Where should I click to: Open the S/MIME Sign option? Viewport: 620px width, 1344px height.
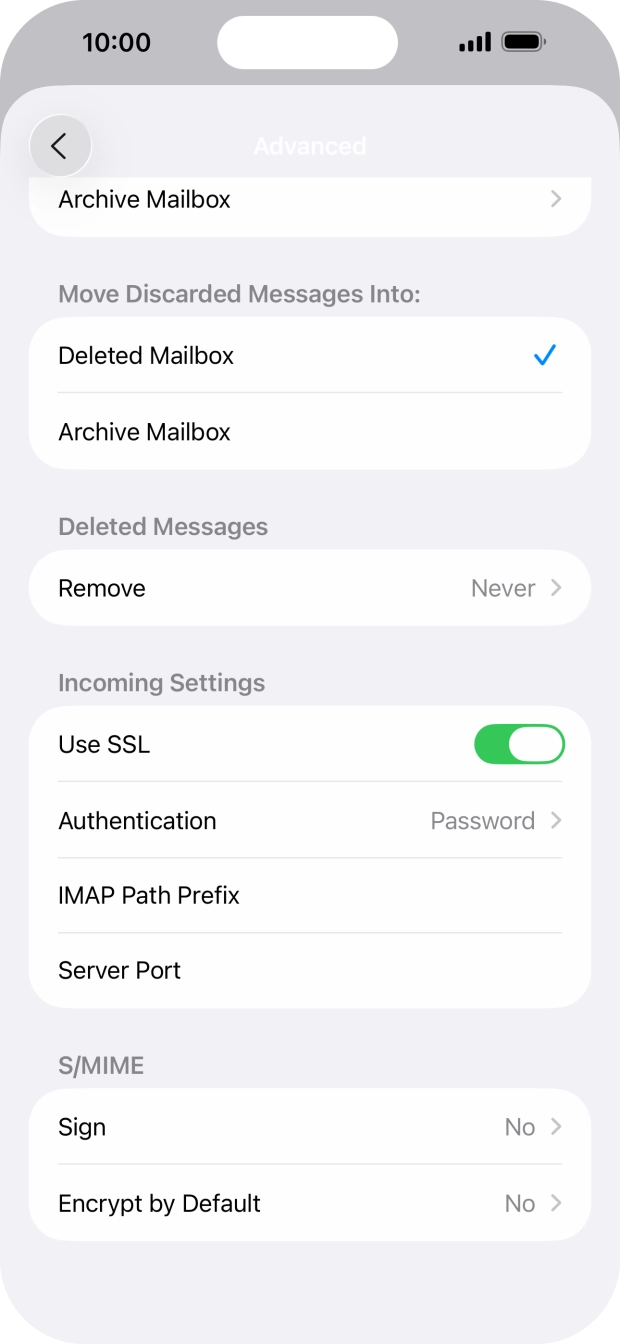click(x=310, y=1127)
